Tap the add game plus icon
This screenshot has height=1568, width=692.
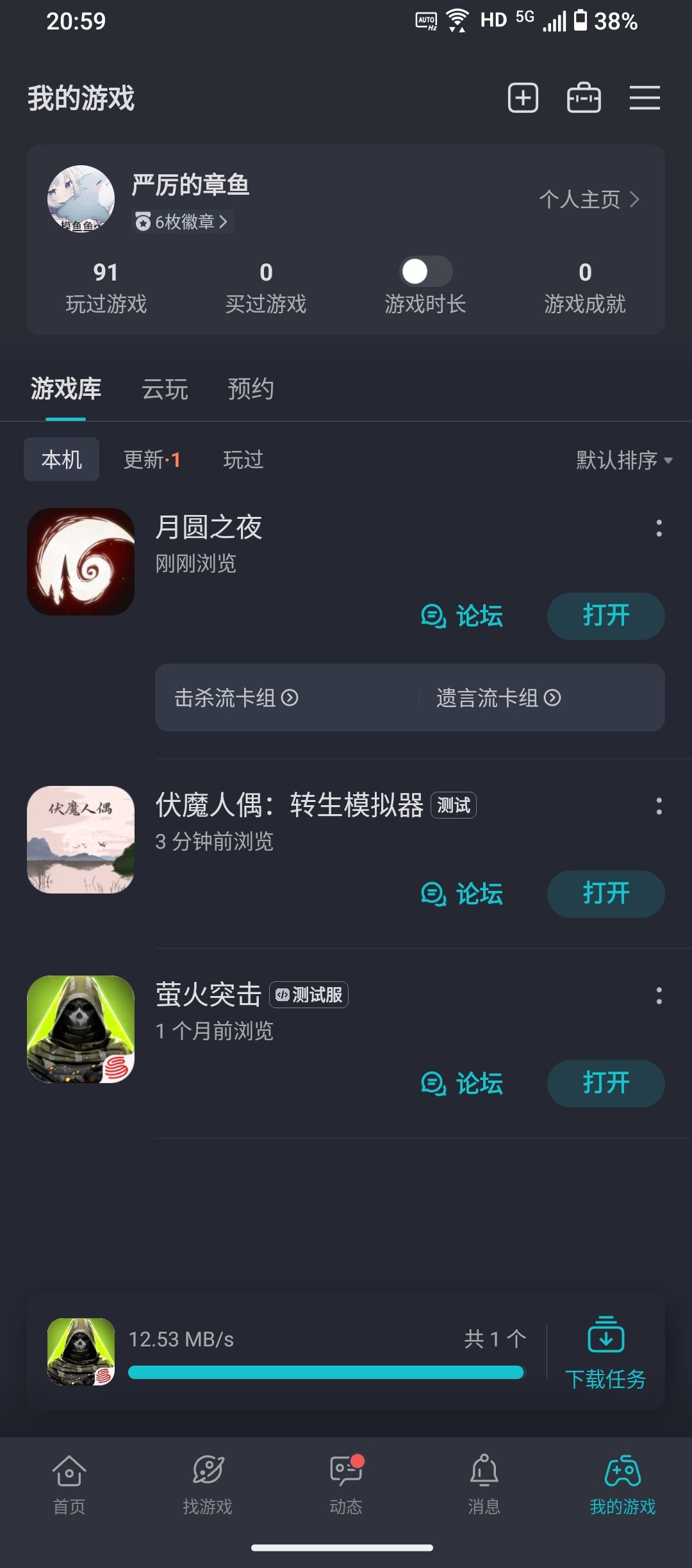click(x=523, y=98)
